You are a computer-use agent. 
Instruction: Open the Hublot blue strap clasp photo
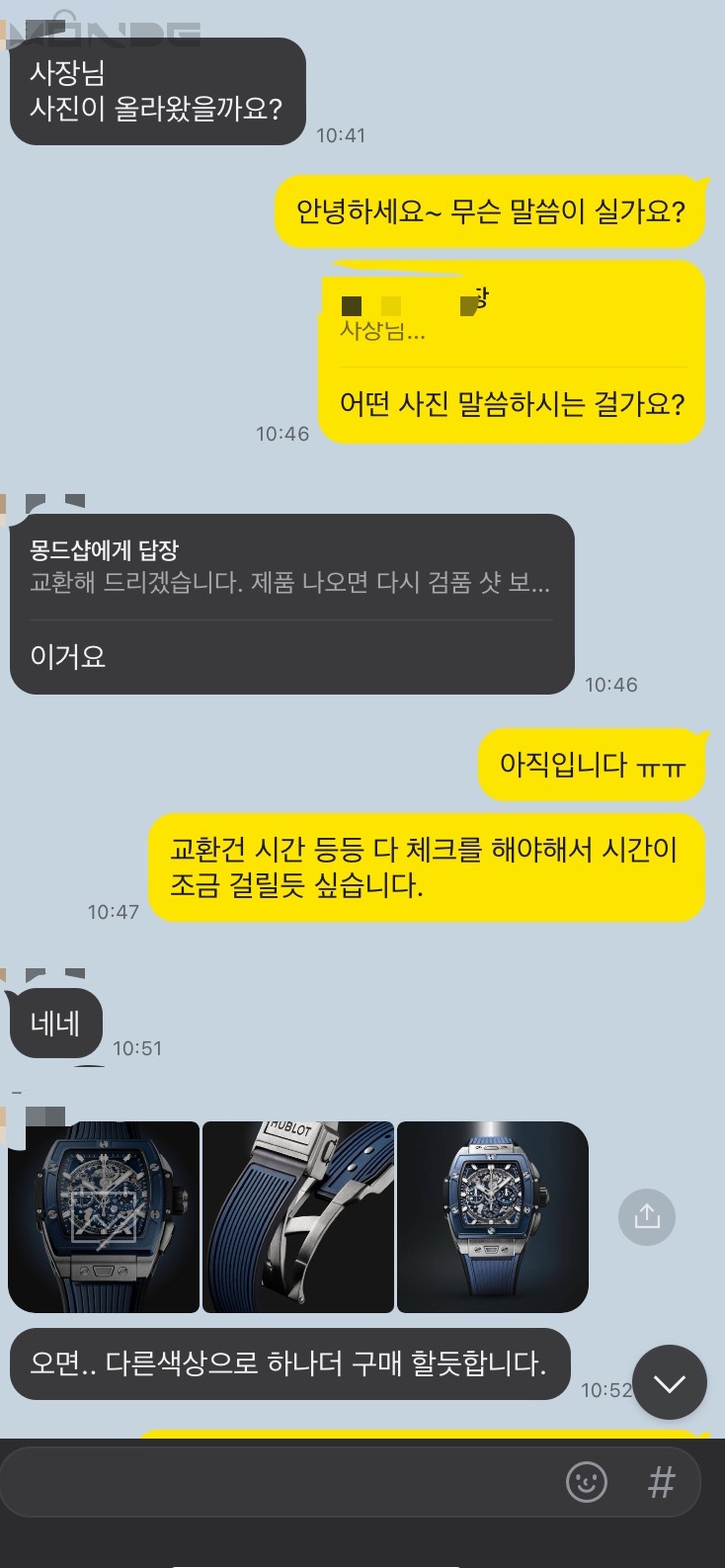(x=297, y=1216)
